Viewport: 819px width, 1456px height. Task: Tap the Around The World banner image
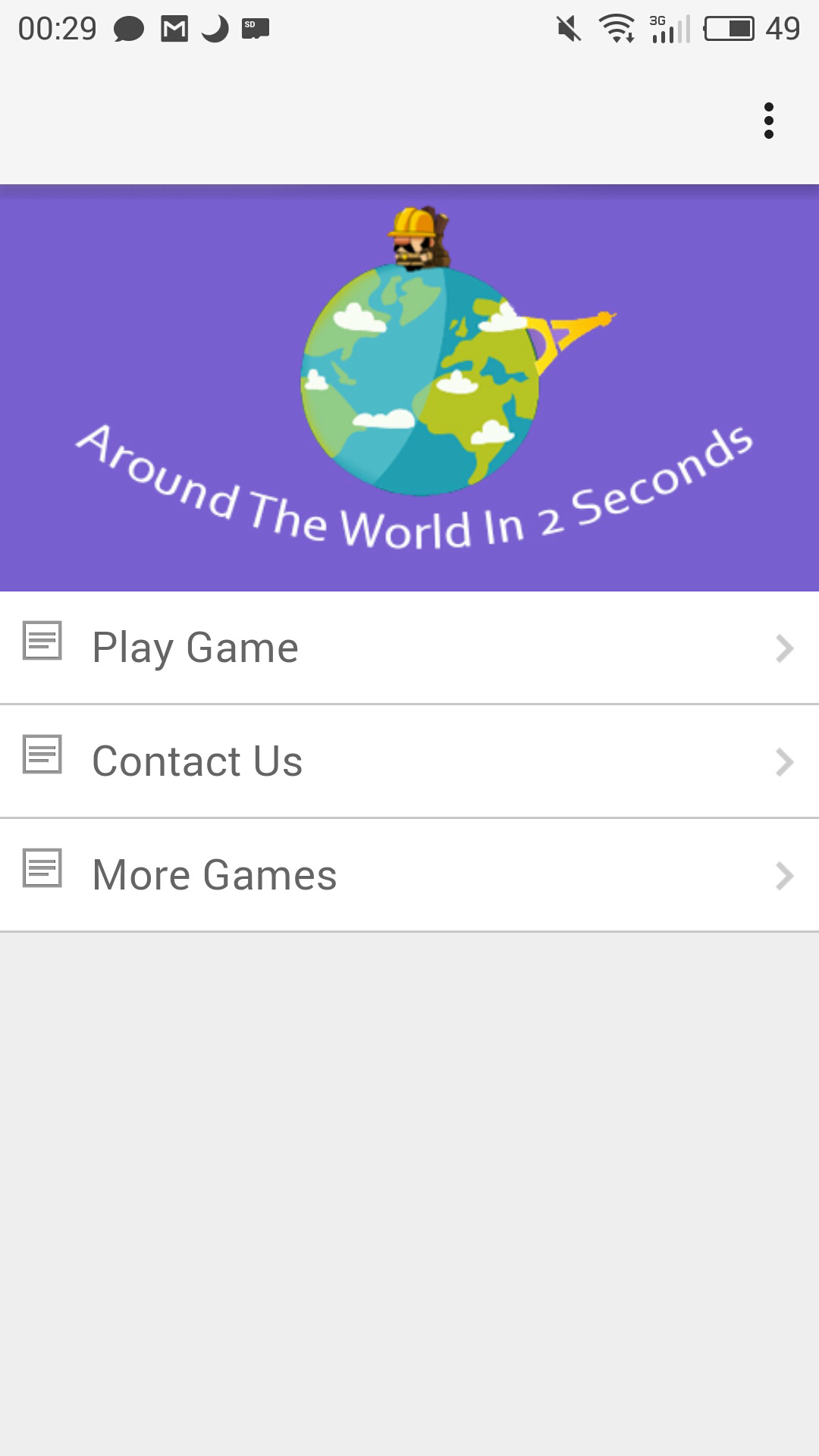point(409,387)
